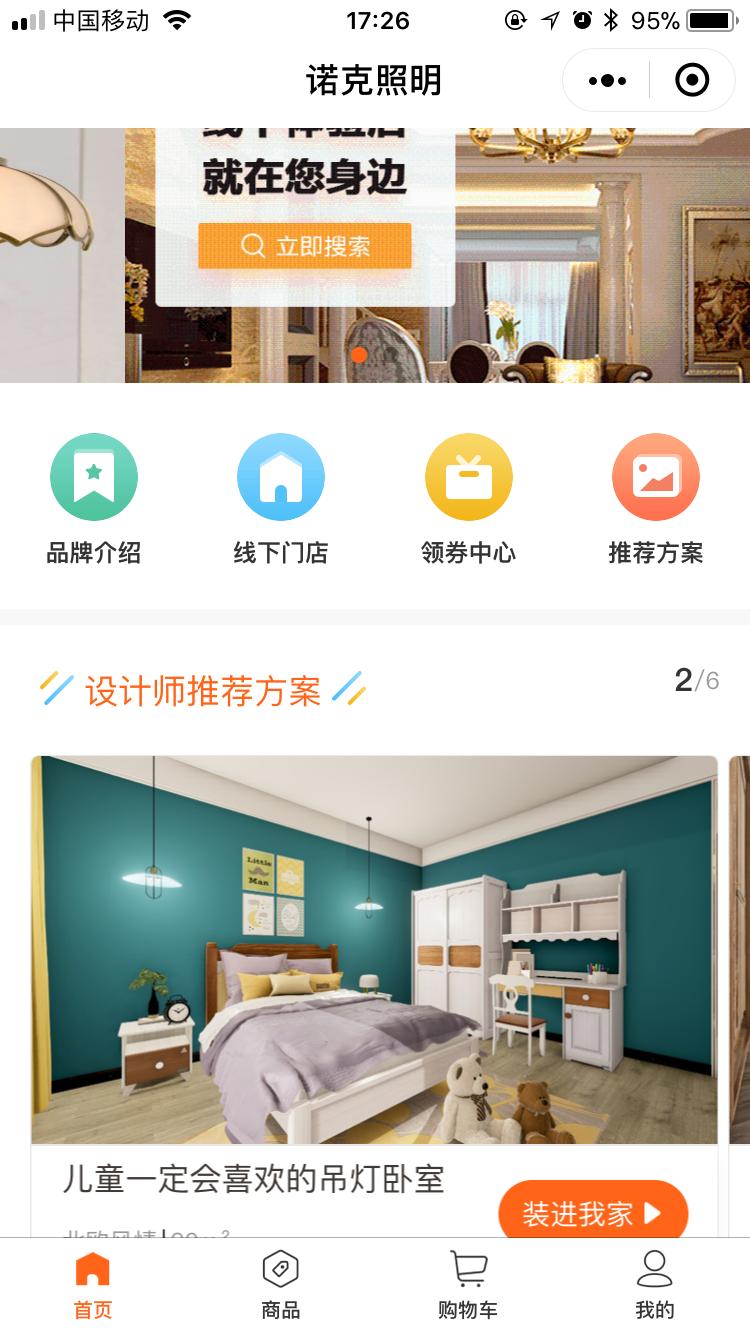The image size is (750, 1334).
Task: Select the 首页 home tab
Action: 93,1281
